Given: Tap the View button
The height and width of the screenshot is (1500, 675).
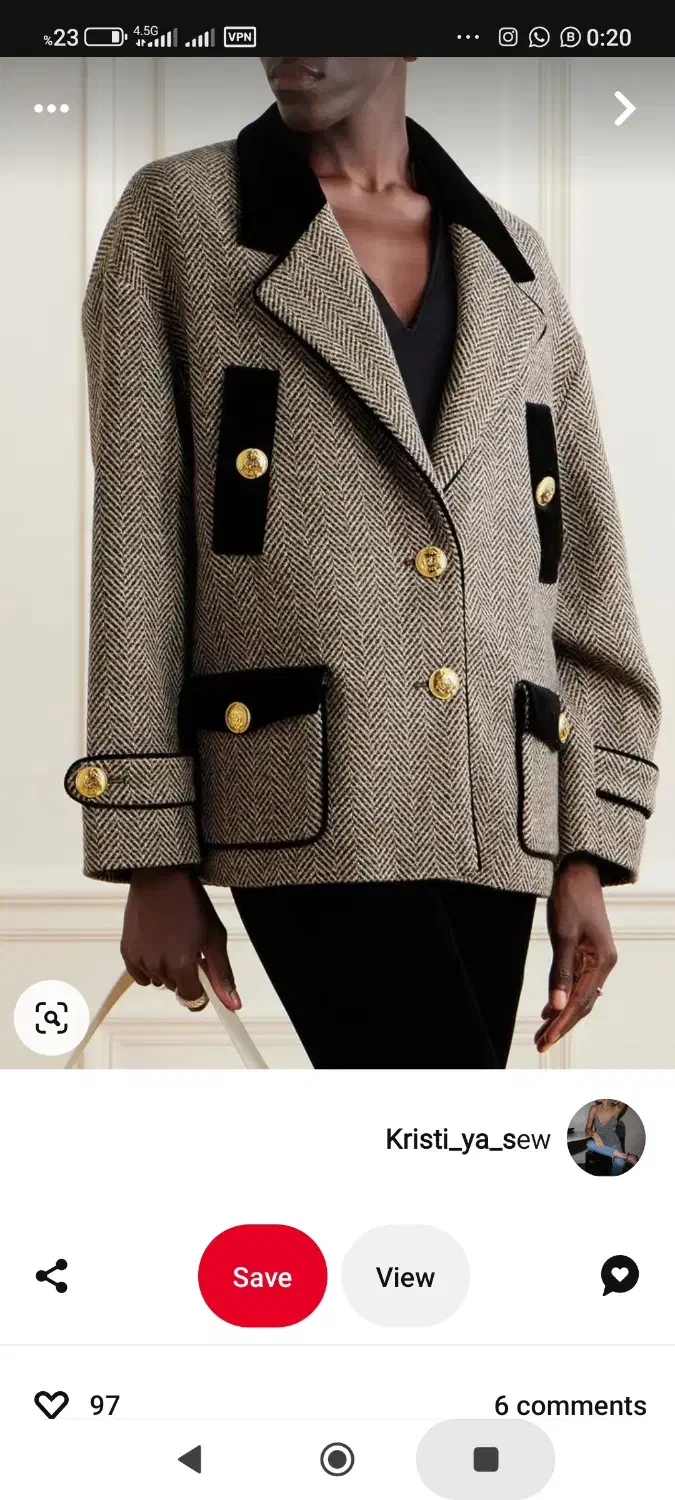Looking at the screenshot, I should tap(405, 1276).
